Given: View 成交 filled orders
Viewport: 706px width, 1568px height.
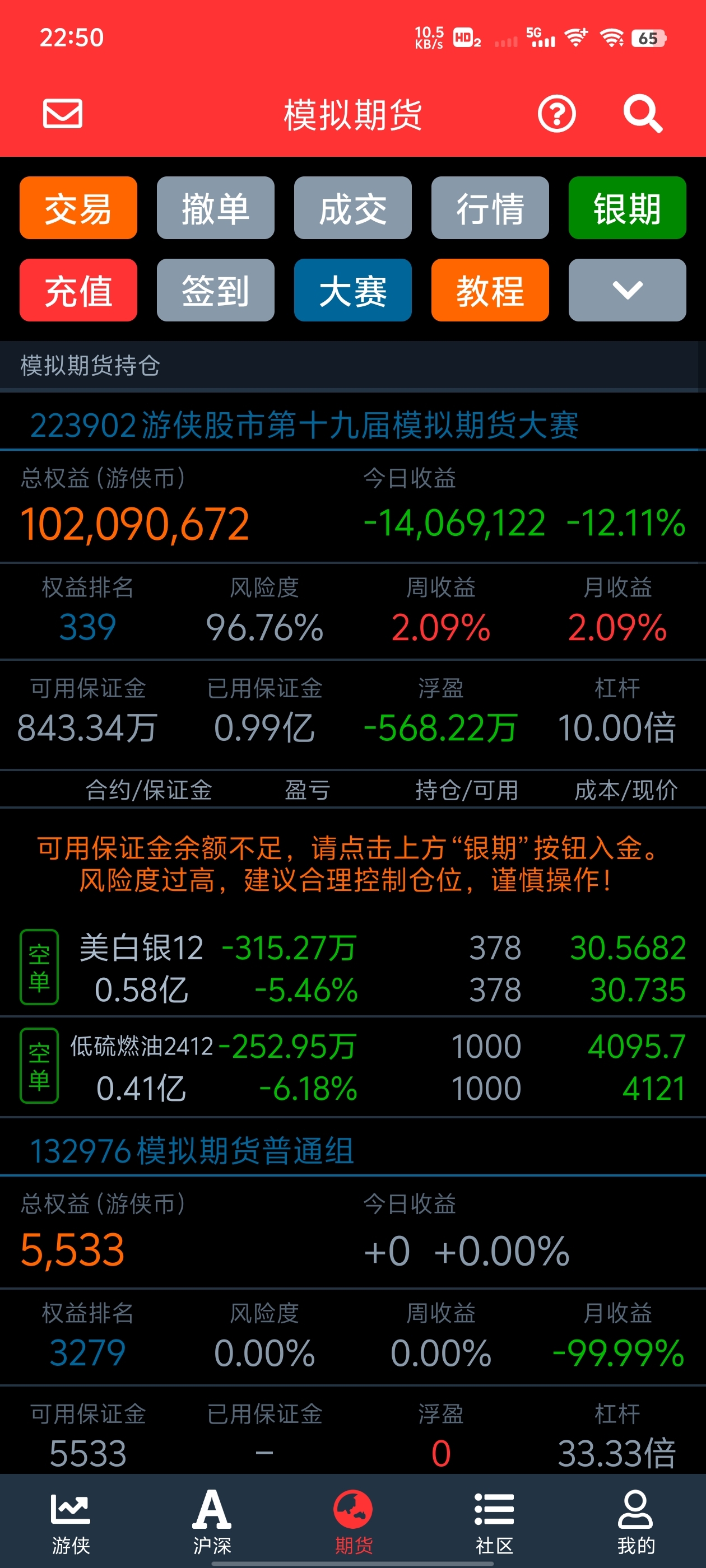Looking at the screenshot, I should [352, 208].
